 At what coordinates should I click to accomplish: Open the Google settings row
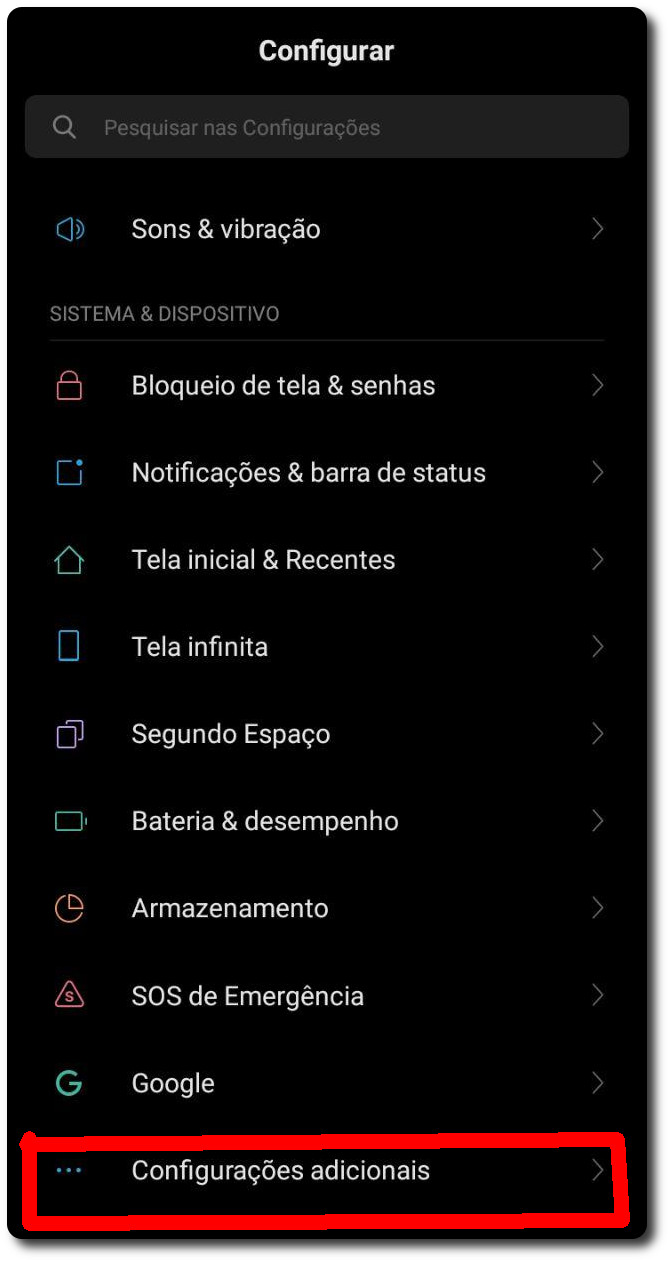(326, 1083)
